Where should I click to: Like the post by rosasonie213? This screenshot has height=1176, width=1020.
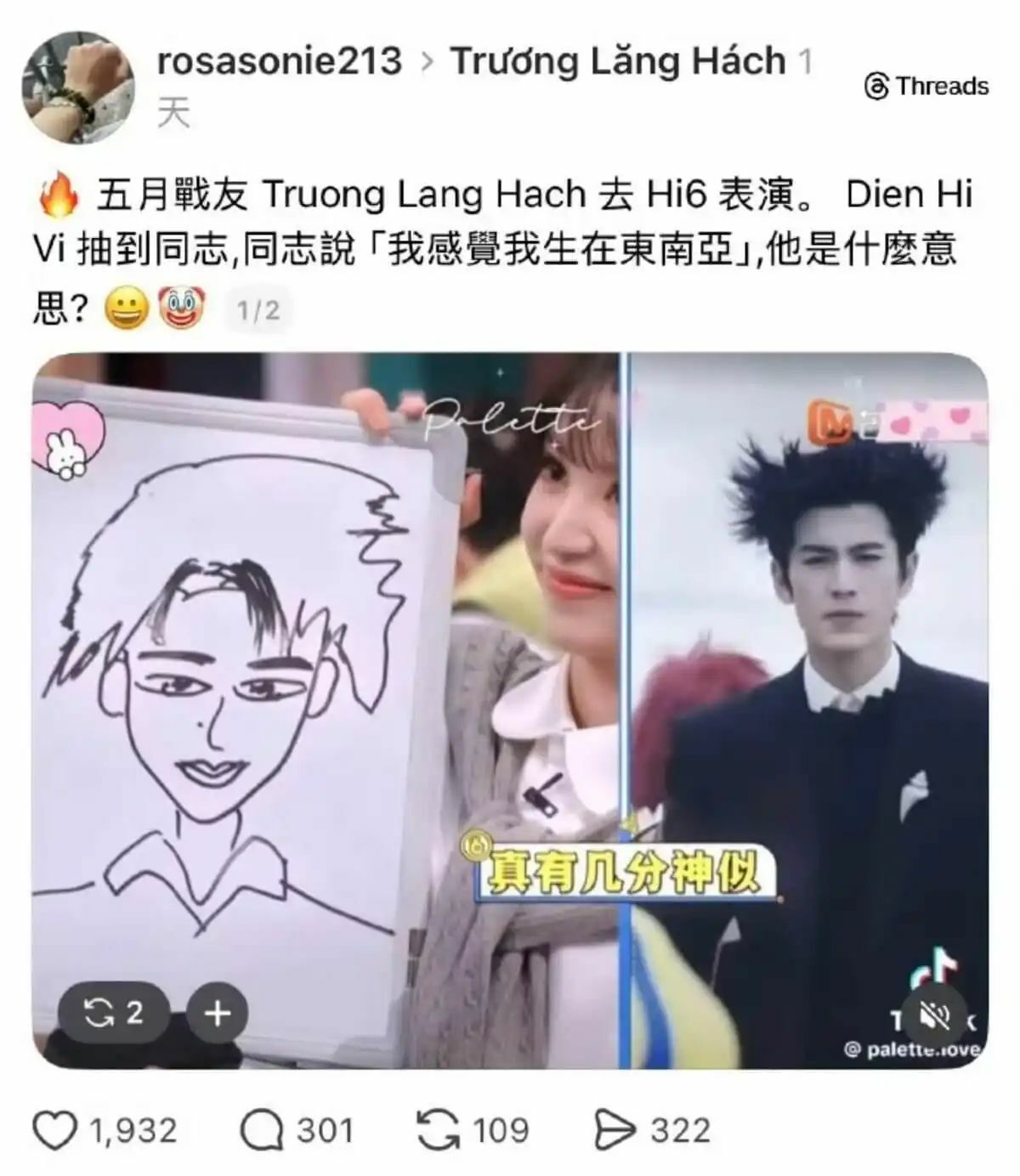pos(55,1131)
